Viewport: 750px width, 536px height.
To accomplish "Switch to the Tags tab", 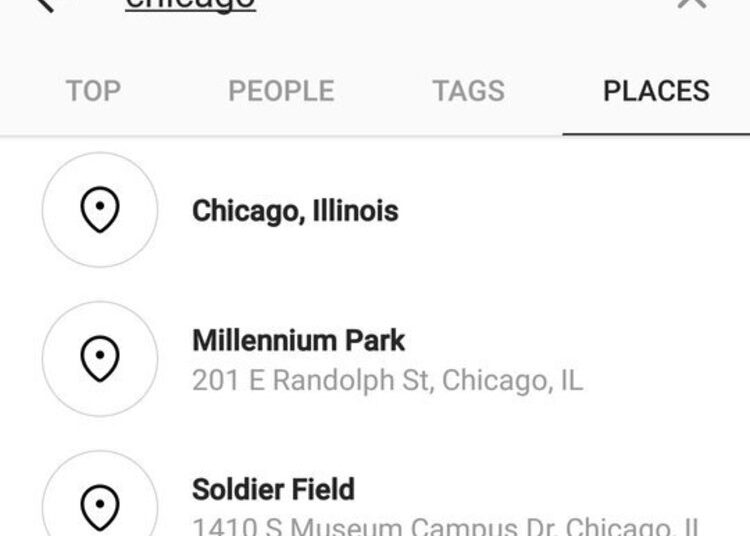I will click(x=468, y=91).
